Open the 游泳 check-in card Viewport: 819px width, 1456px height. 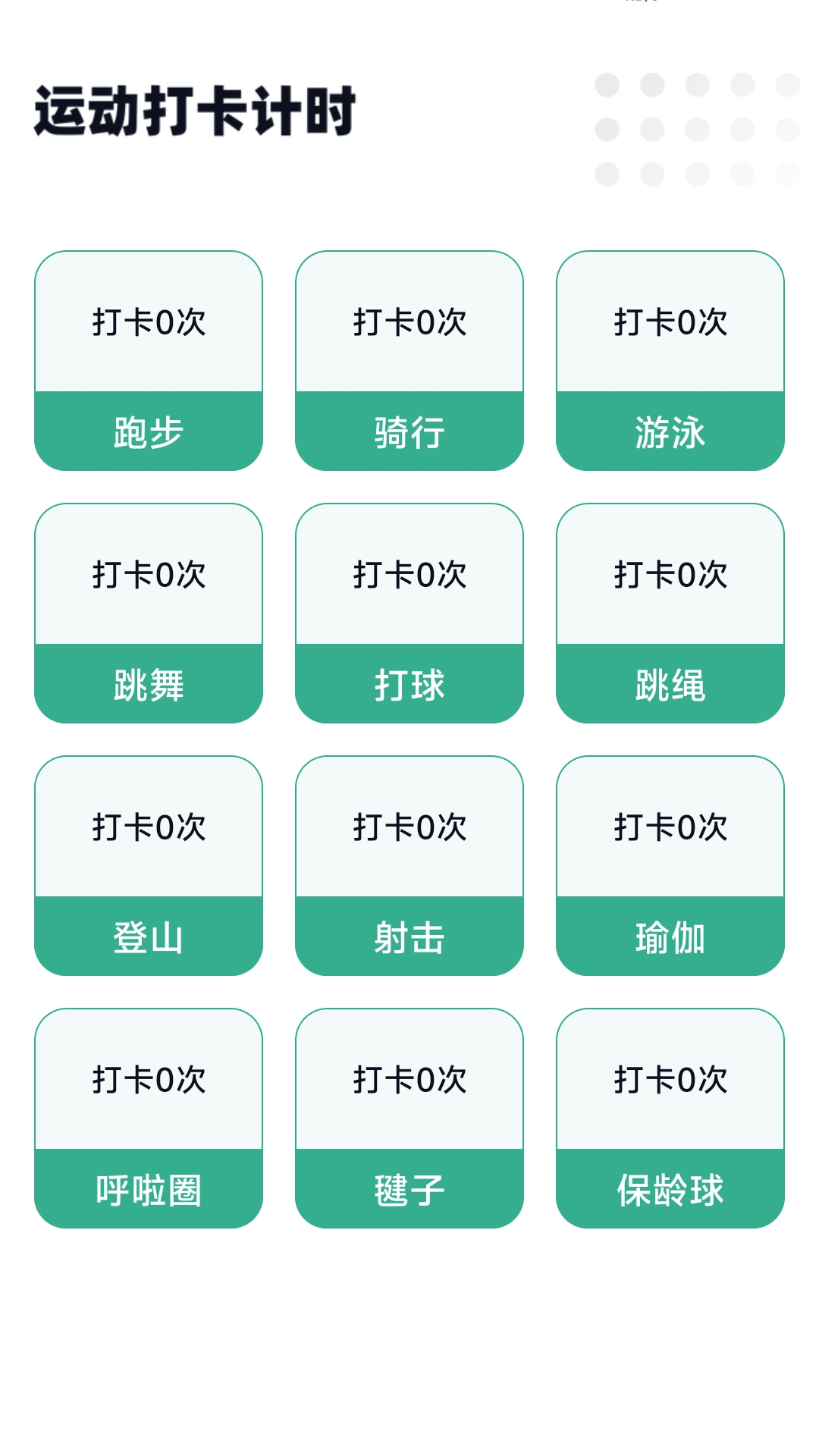[x=670, y=361]
